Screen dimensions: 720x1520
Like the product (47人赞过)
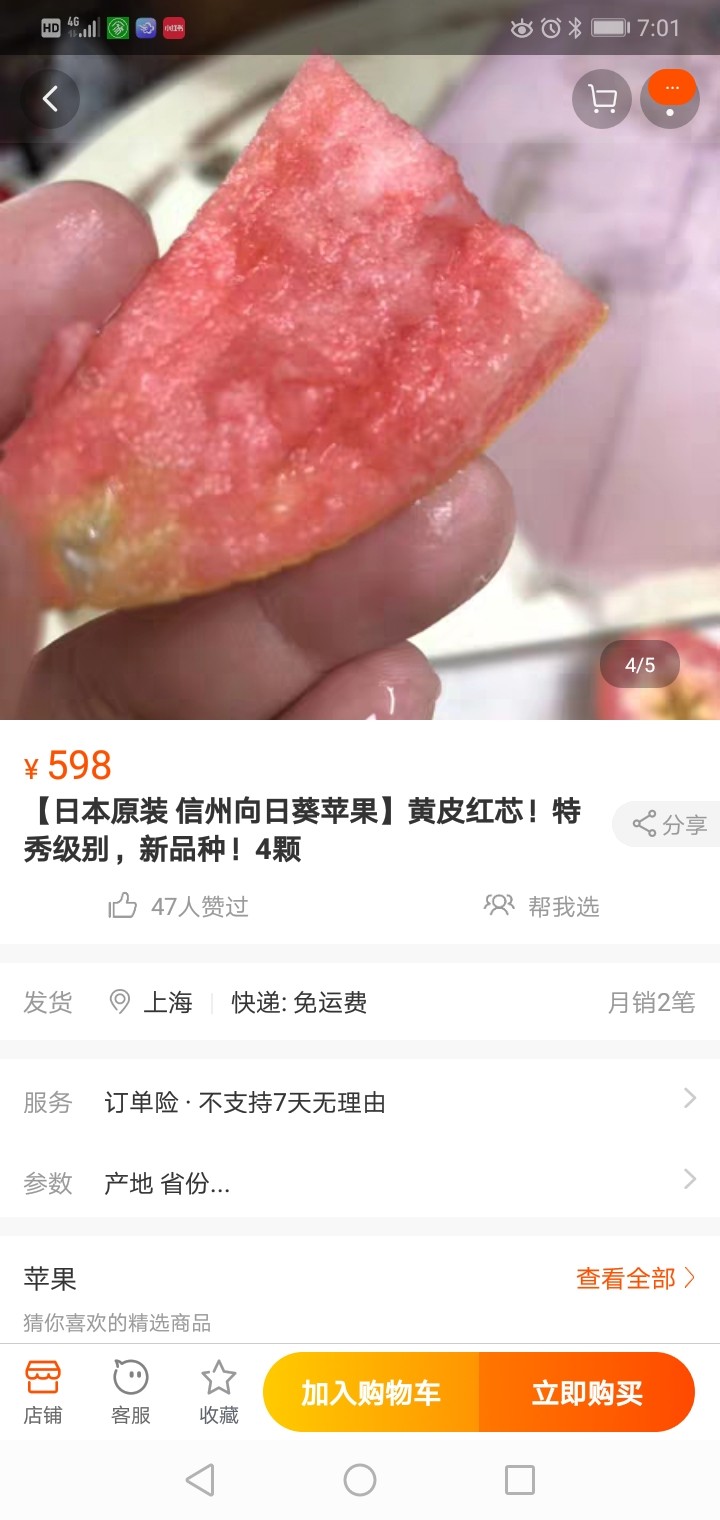coord(179,906)
